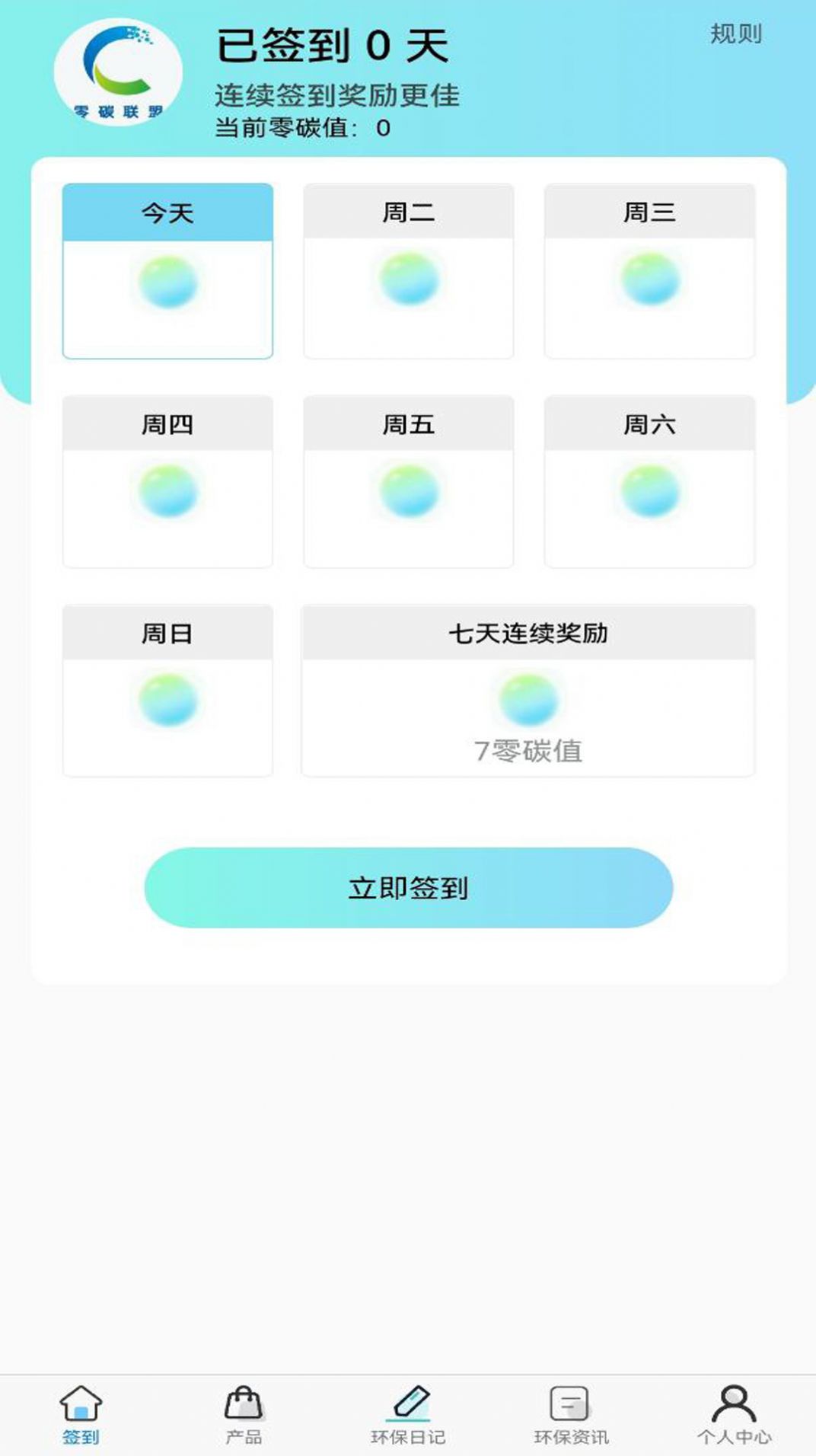Select the 周二 check-in card

(409, 211)
